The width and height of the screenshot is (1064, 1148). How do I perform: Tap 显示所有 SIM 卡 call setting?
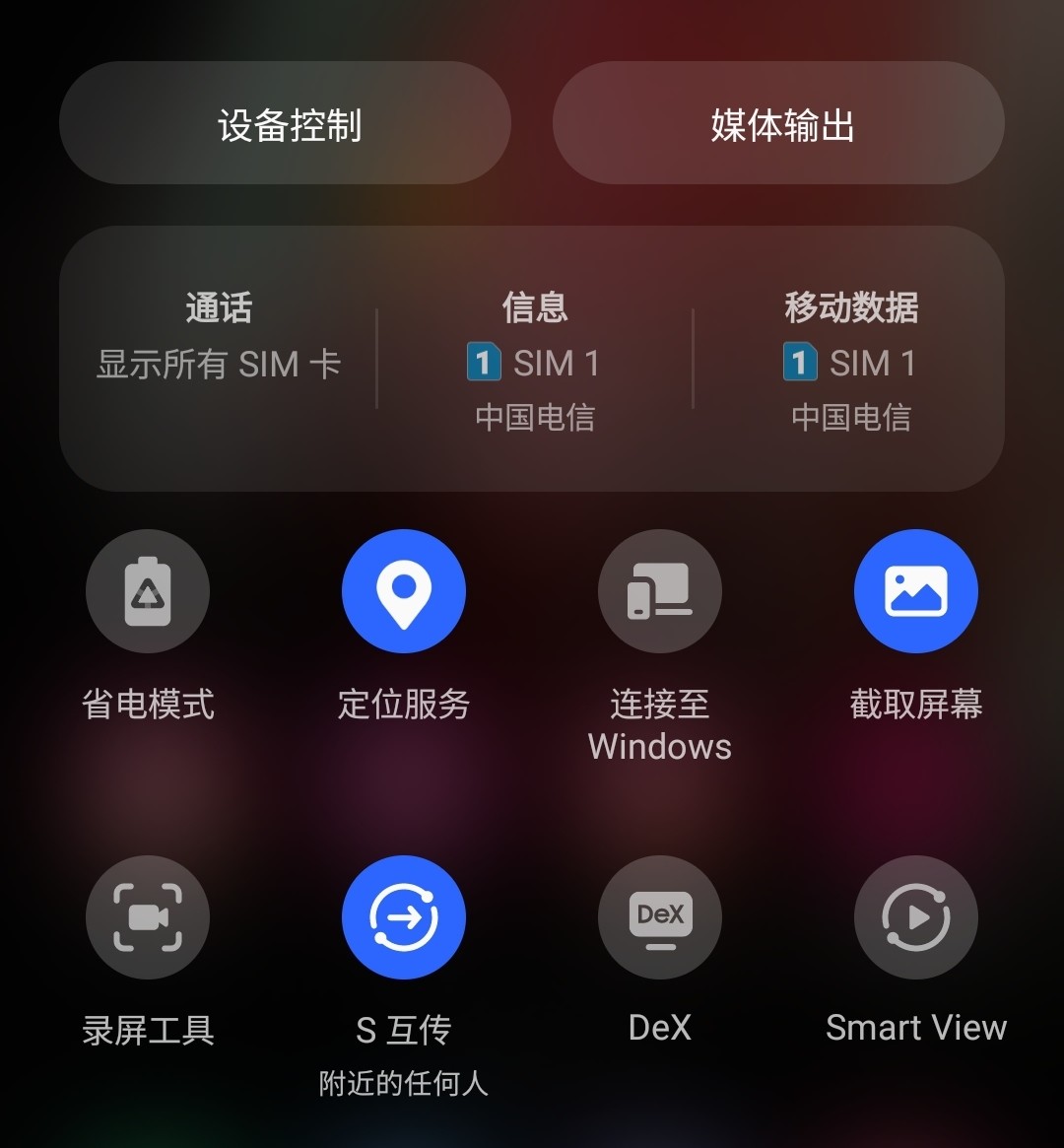[x=219, y=364]
